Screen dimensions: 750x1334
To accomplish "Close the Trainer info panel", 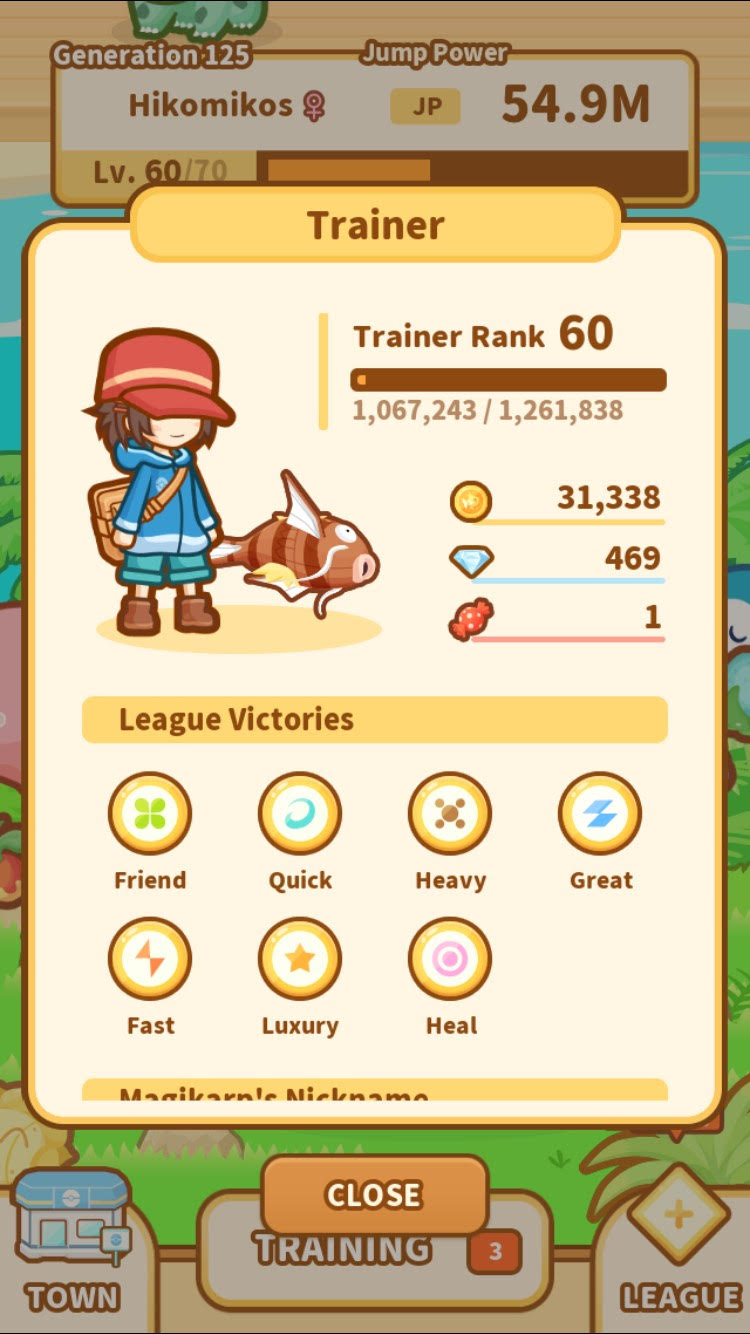I will (374, 1194).
